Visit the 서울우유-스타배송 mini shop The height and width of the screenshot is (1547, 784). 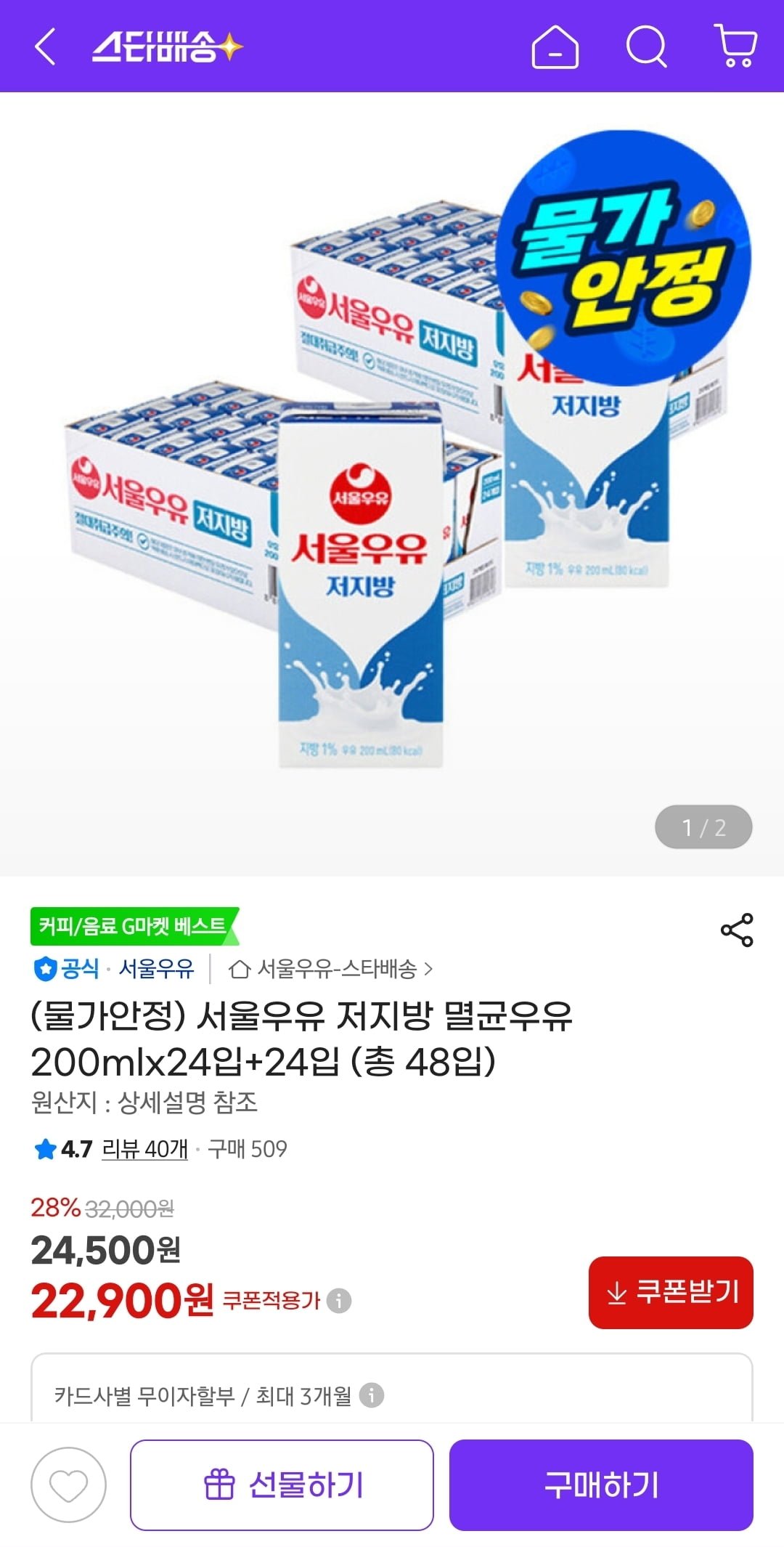[331, 969]
